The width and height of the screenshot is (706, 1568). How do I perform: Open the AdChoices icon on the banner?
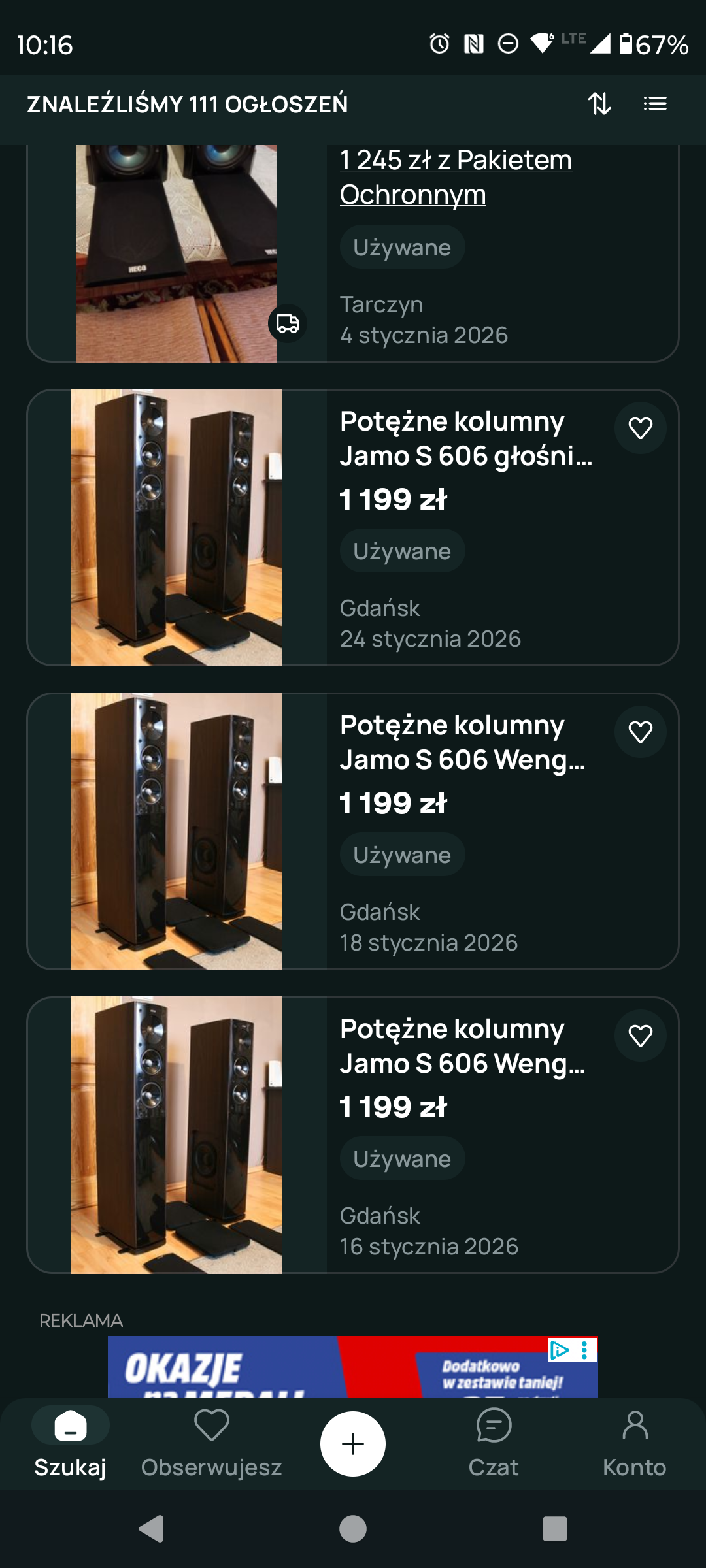[x=560, y=1350]
